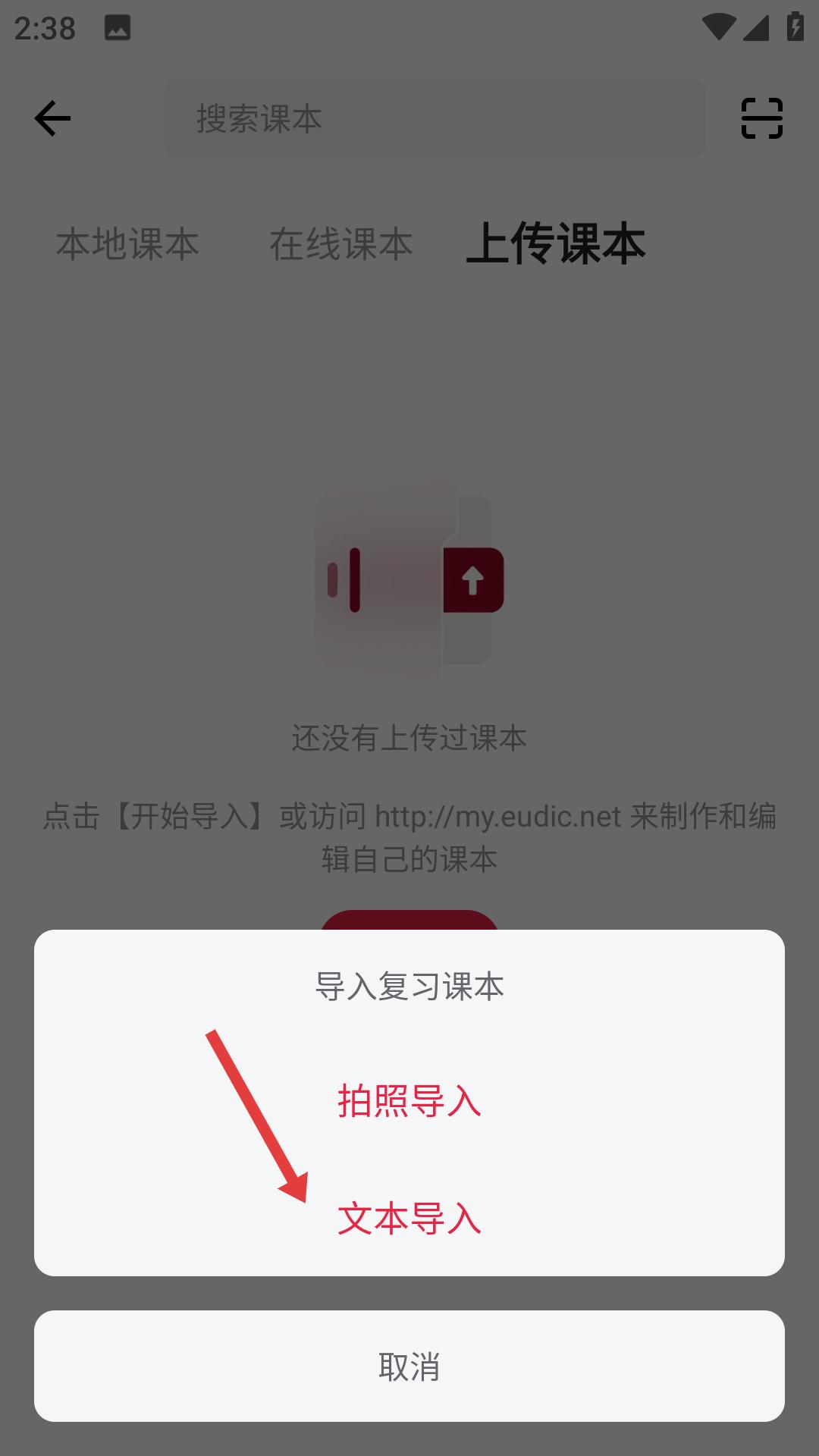Switch to the 本地课本 tab

[126, 244]
